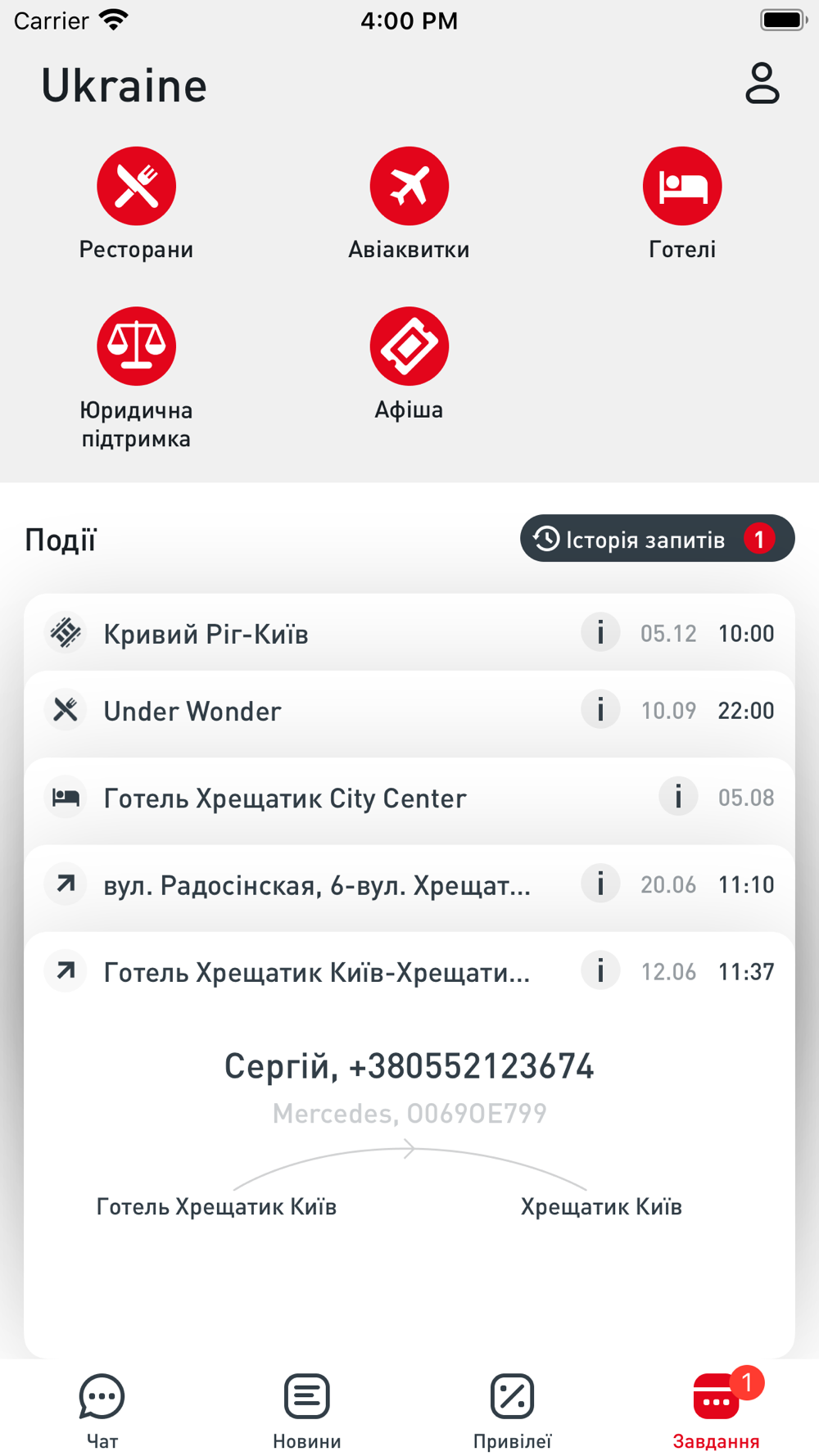Switch to the Привілеї tab
Image resolution: width=819 pixels, height=1456 pixels.
pos(512,1412)
